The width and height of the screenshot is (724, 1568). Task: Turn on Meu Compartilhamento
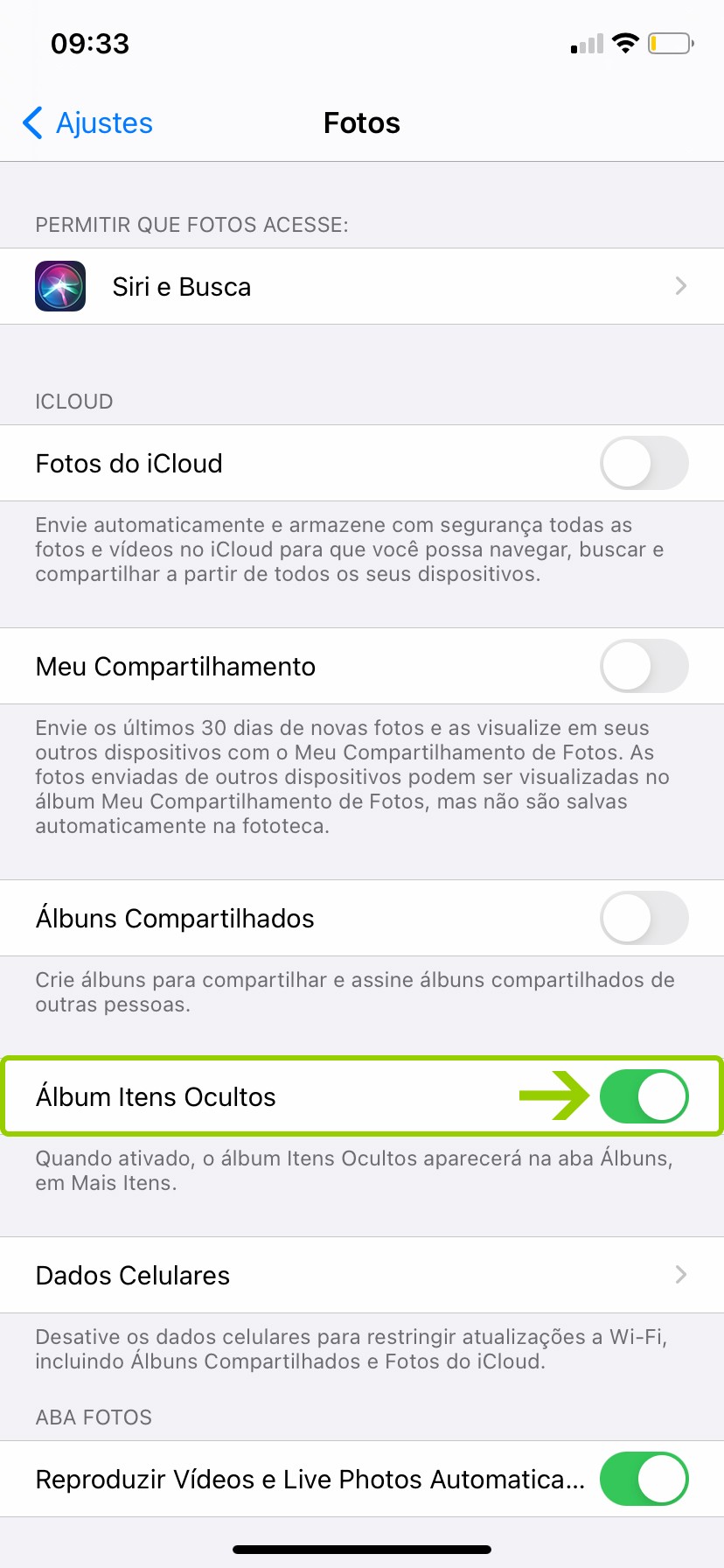pos(644,666)
